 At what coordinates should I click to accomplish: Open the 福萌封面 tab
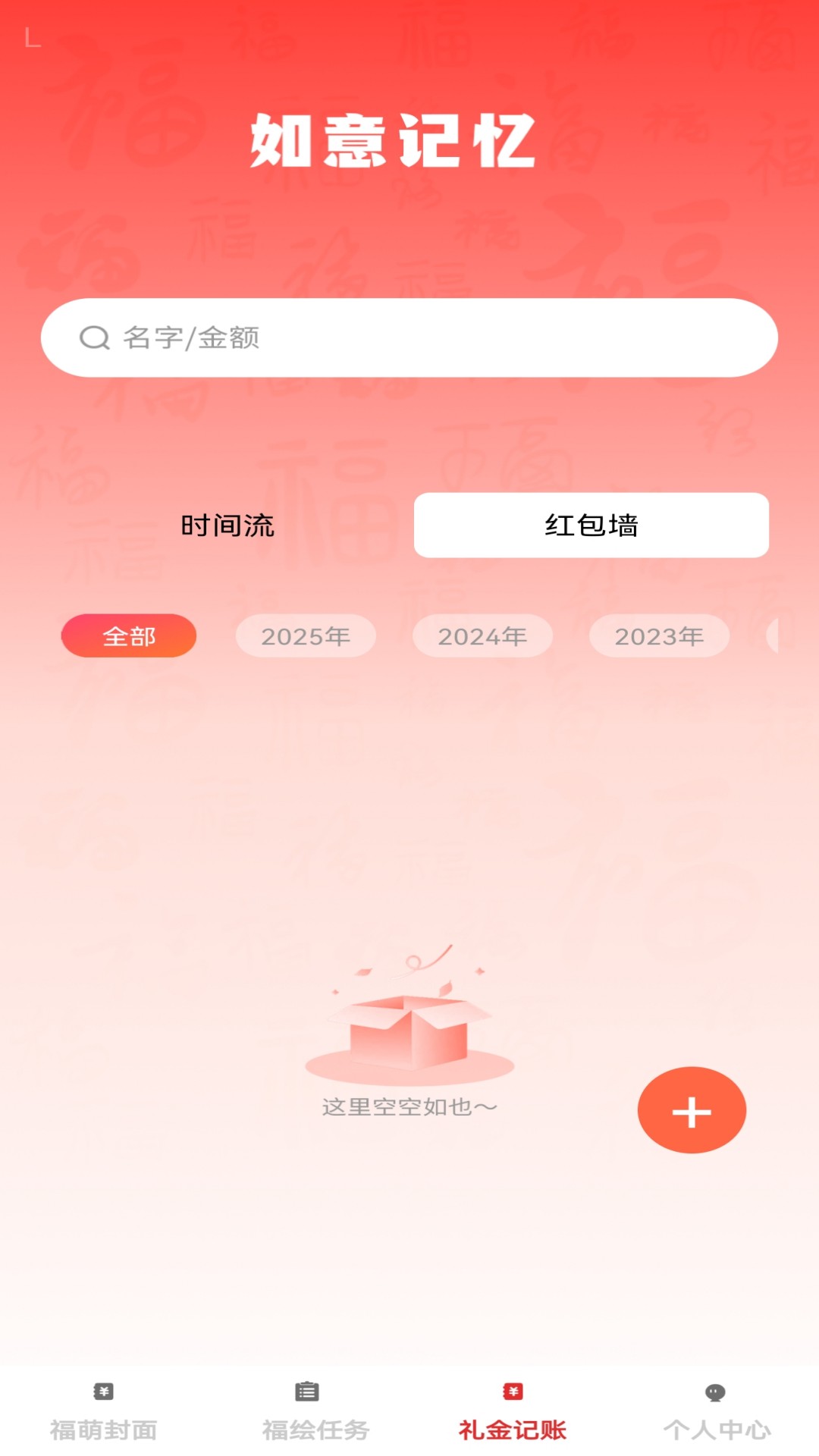[x=103, y=1414]
